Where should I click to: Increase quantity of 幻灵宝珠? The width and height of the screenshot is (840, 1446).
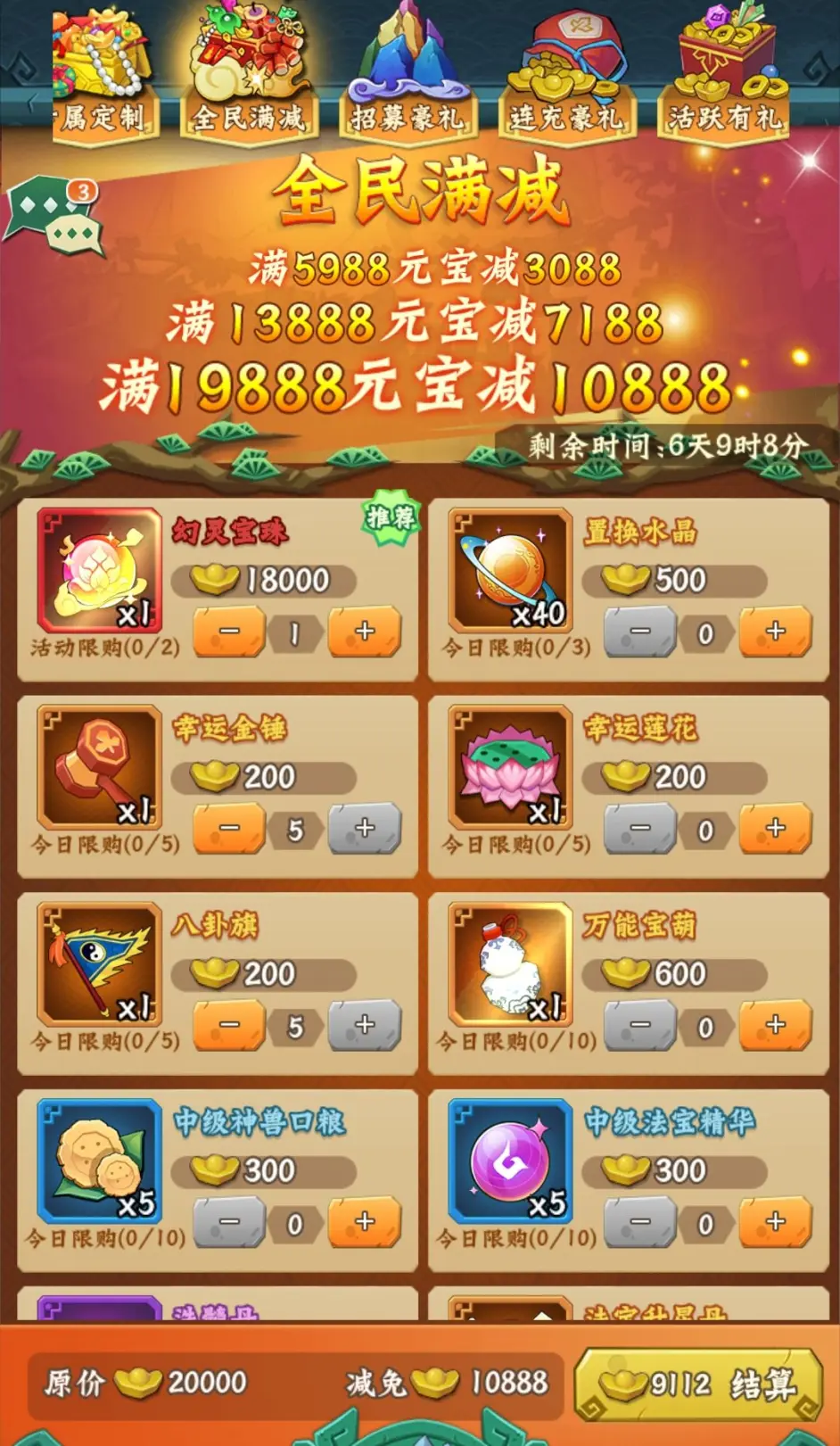click(x=364, y=632)
